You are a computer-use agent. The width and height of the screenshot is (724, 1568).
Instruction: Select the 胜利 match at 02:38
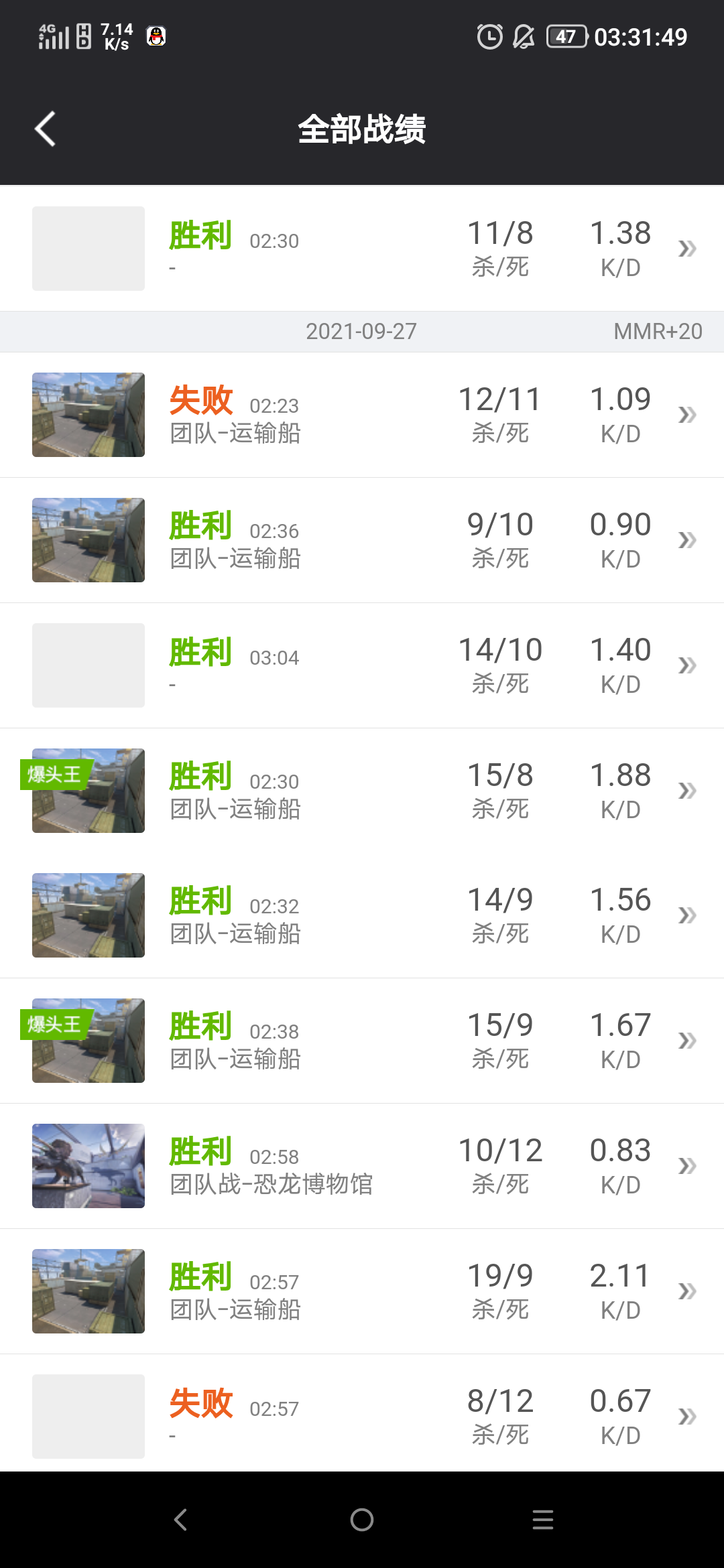(x=362, y=1041)
